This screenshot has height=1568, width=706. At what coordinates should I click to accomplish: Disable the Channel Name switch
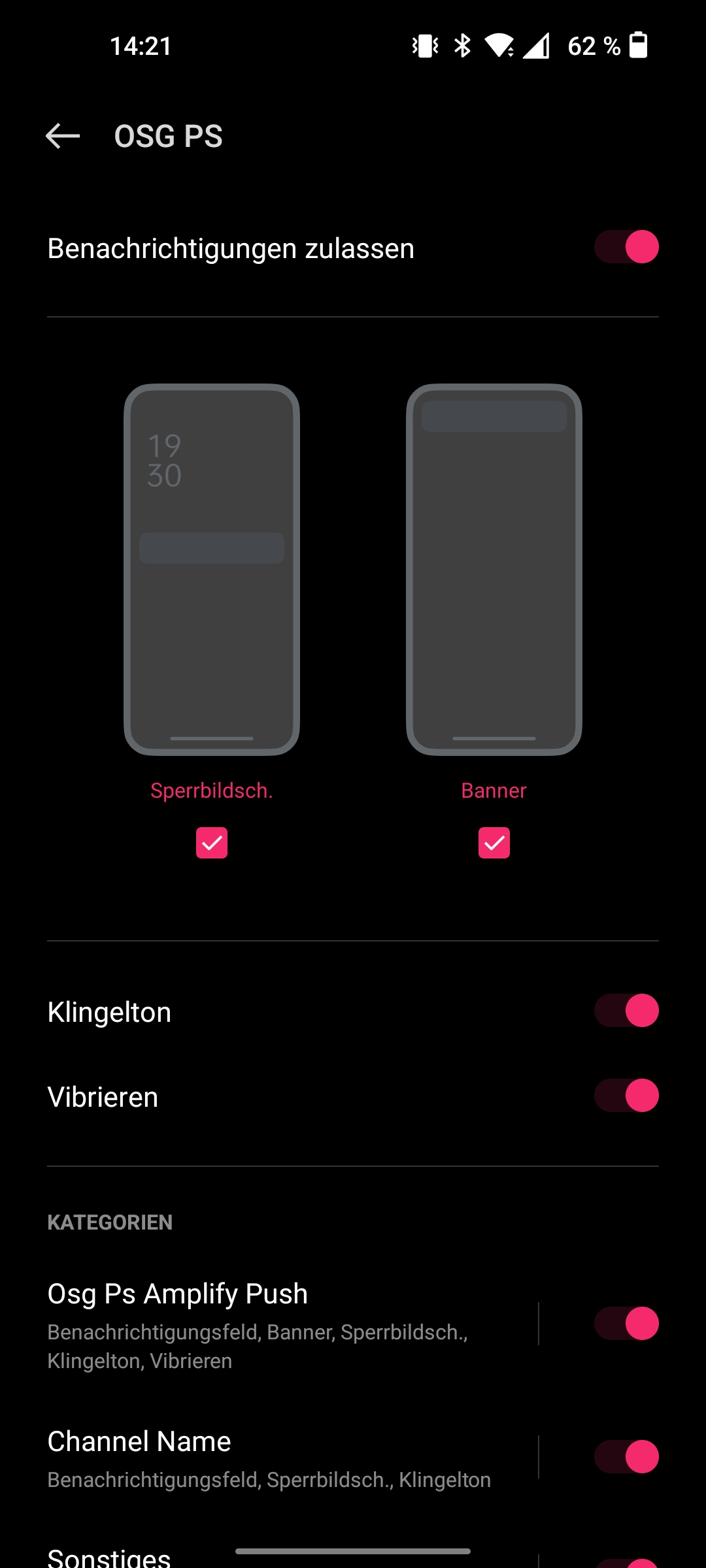click(626, 1457)
